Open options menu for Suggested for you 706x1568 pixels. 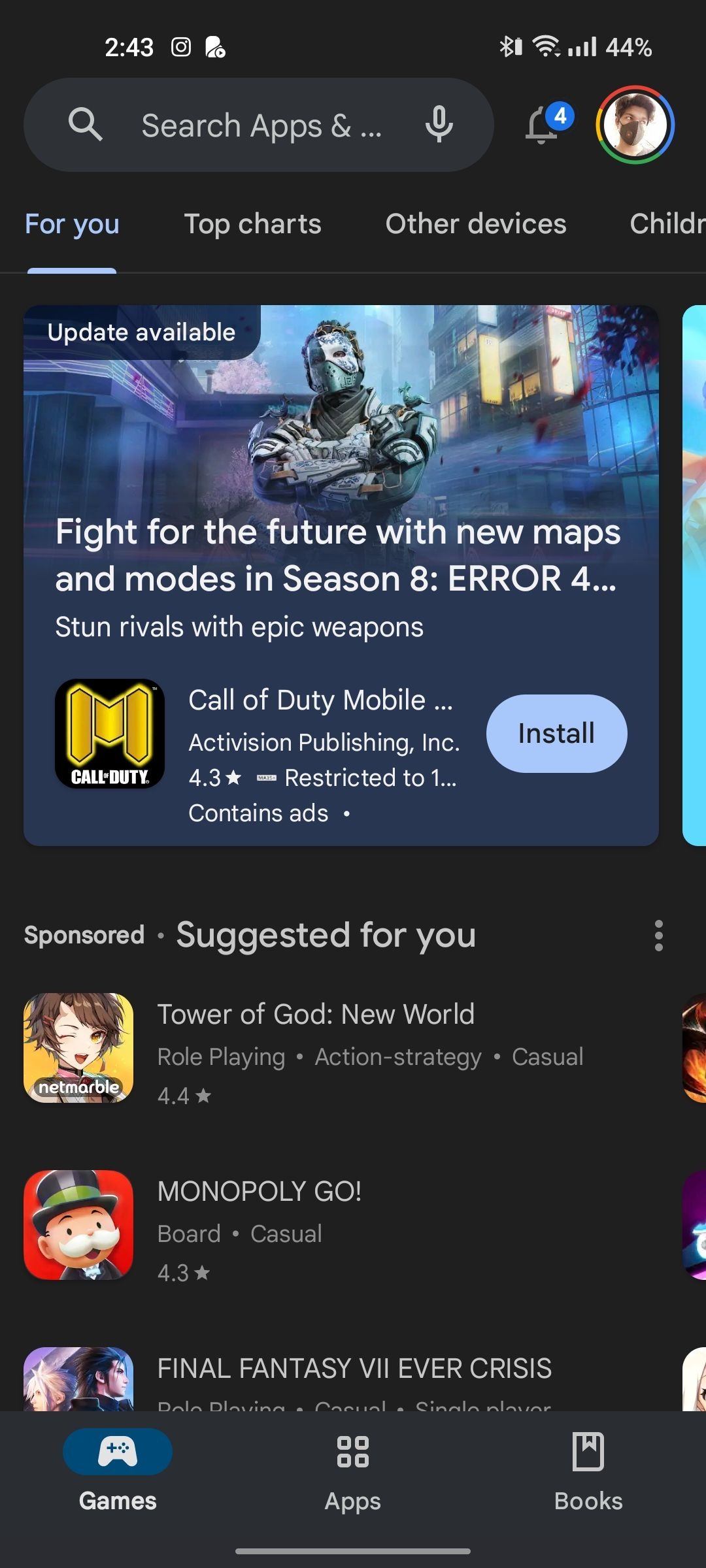[x=658, y=935]
